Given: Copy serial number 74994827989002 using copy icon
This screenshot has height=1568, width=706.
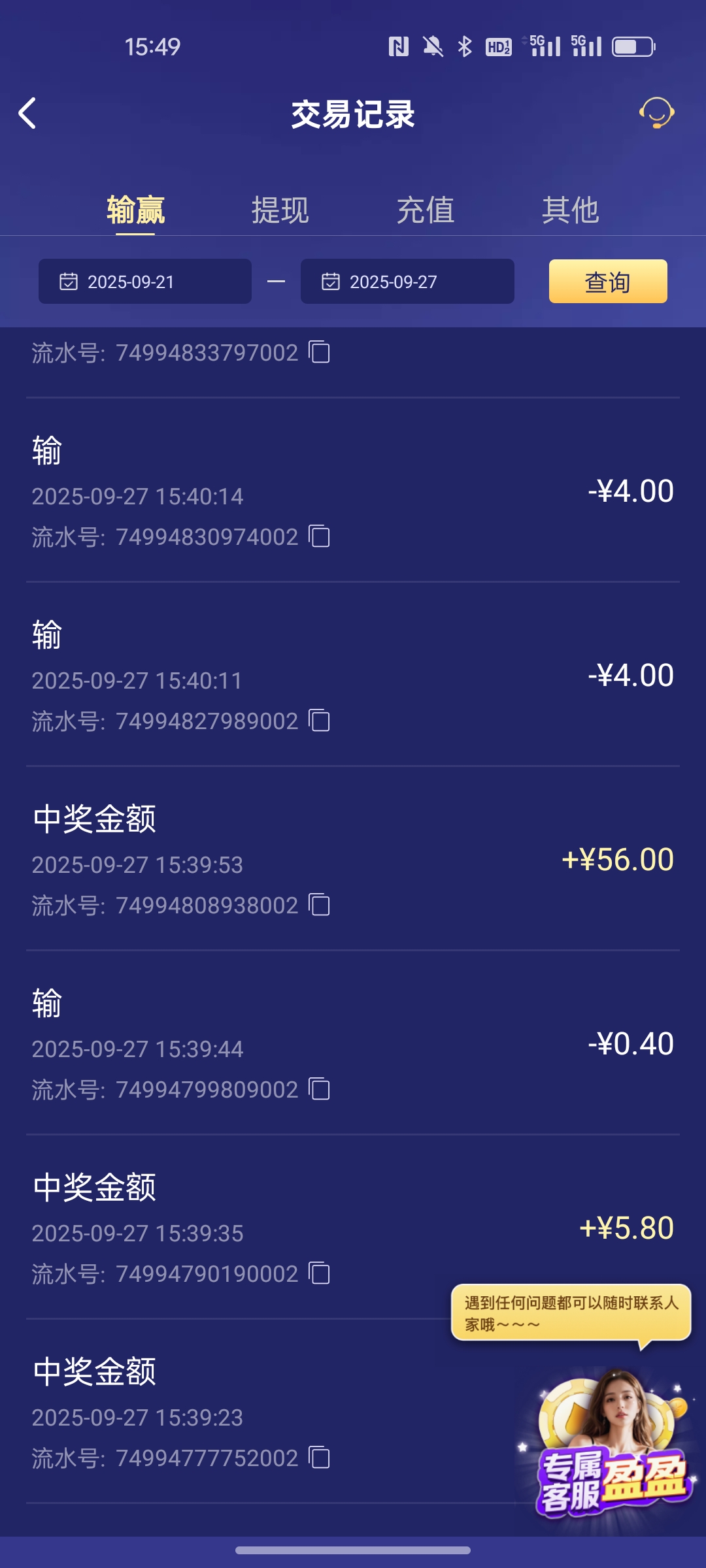Looking at the screenshot, I should 320,721.
